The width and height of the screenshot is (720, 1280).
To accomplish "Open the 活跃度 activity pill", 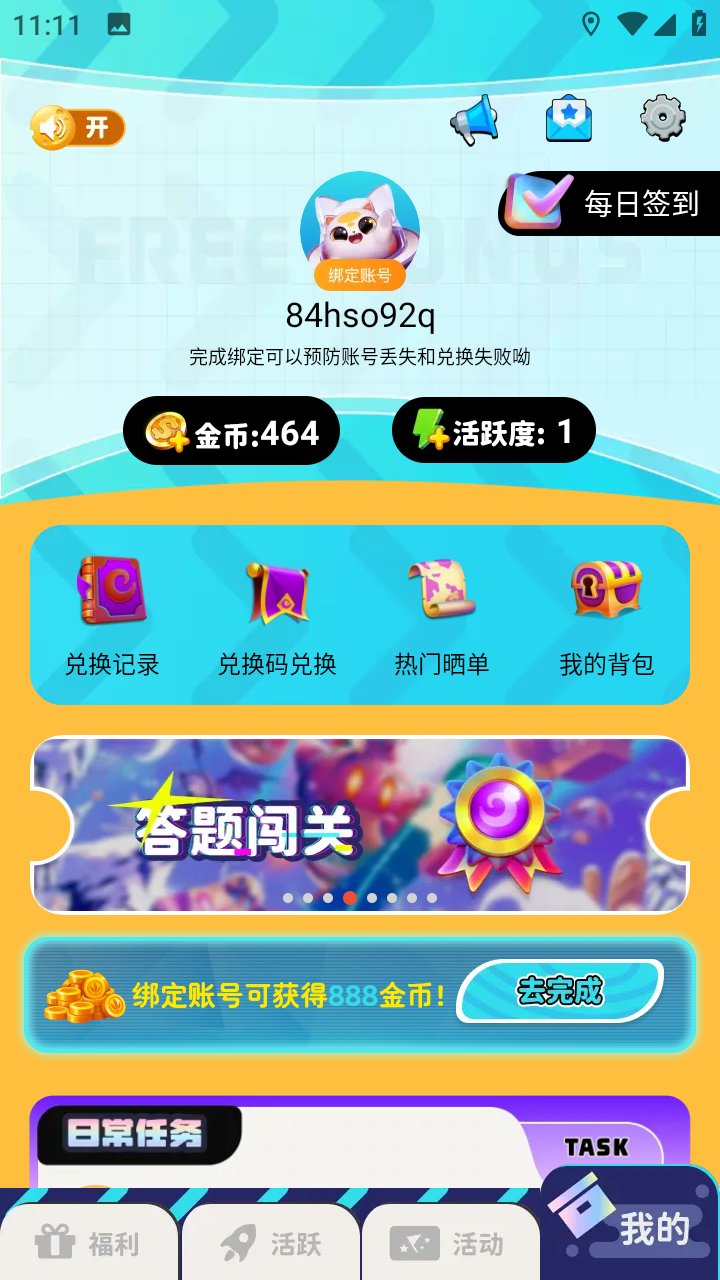I will click(494, 431).
